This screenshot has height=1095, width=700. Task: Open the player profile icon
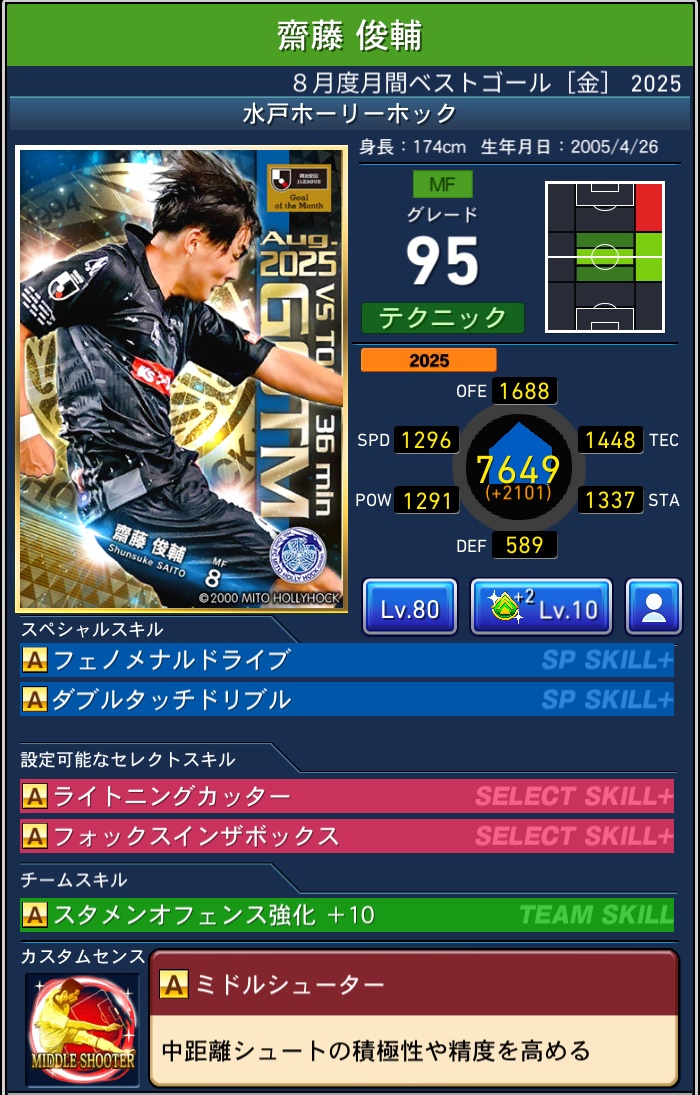(654, 607)
